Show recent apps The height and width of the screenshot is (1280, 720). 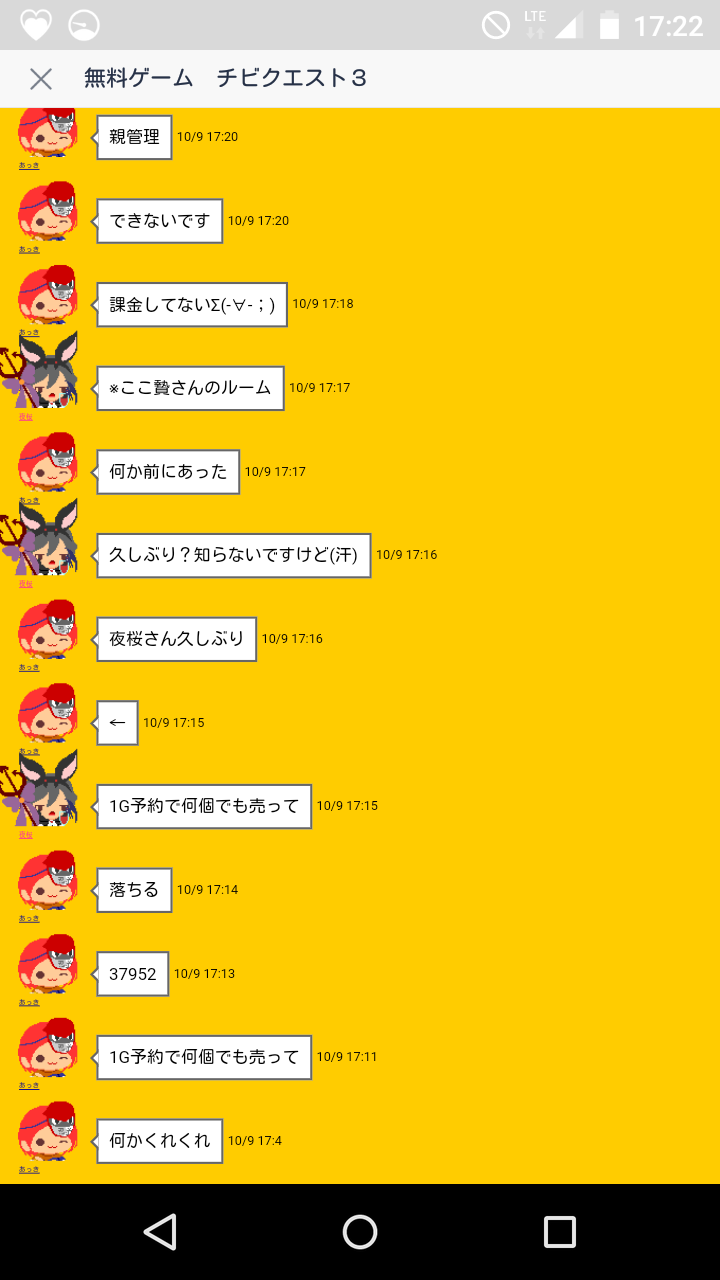point(560,1232)
